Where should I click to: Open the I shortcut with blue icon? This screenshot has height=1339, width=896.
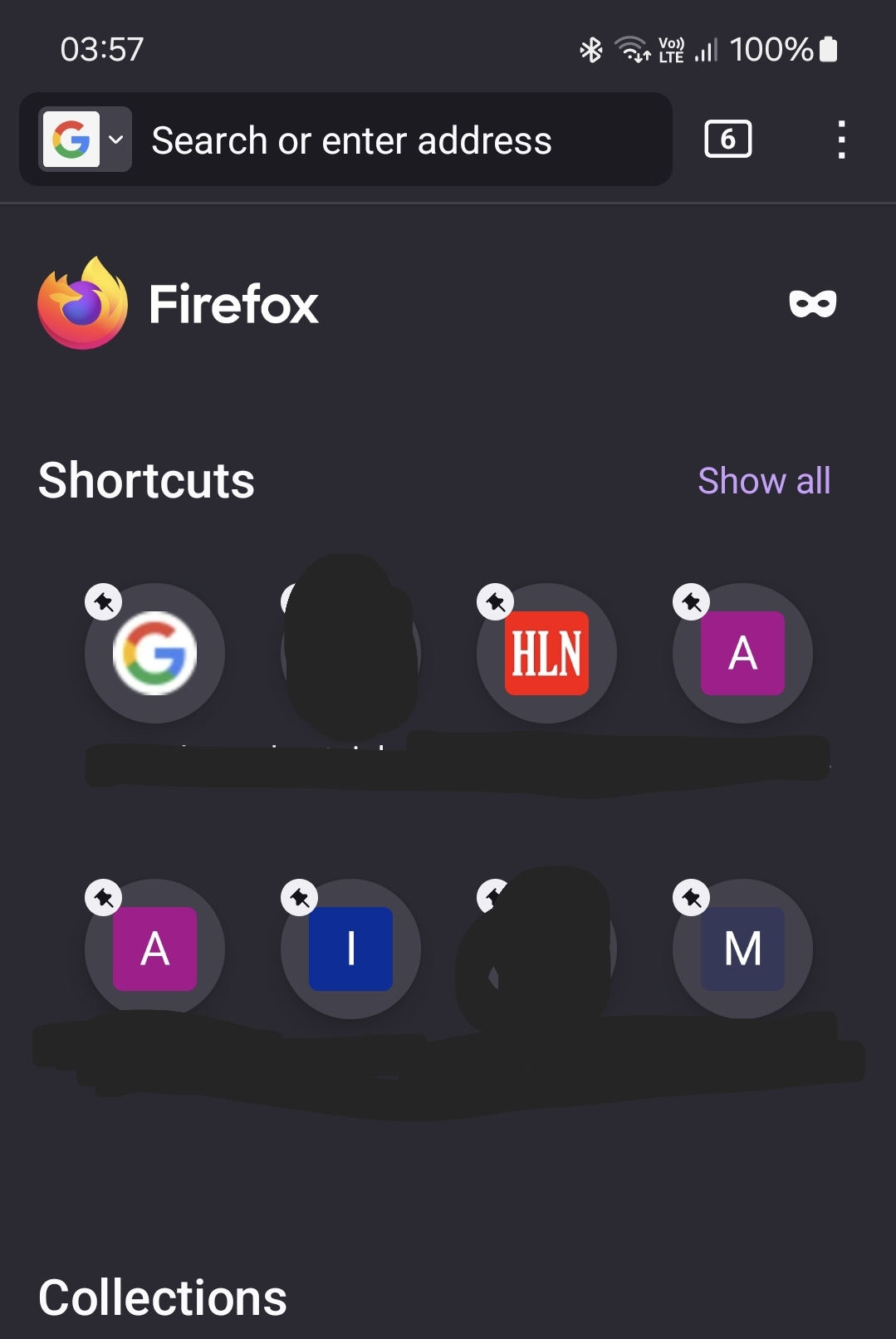coord(350,949)
